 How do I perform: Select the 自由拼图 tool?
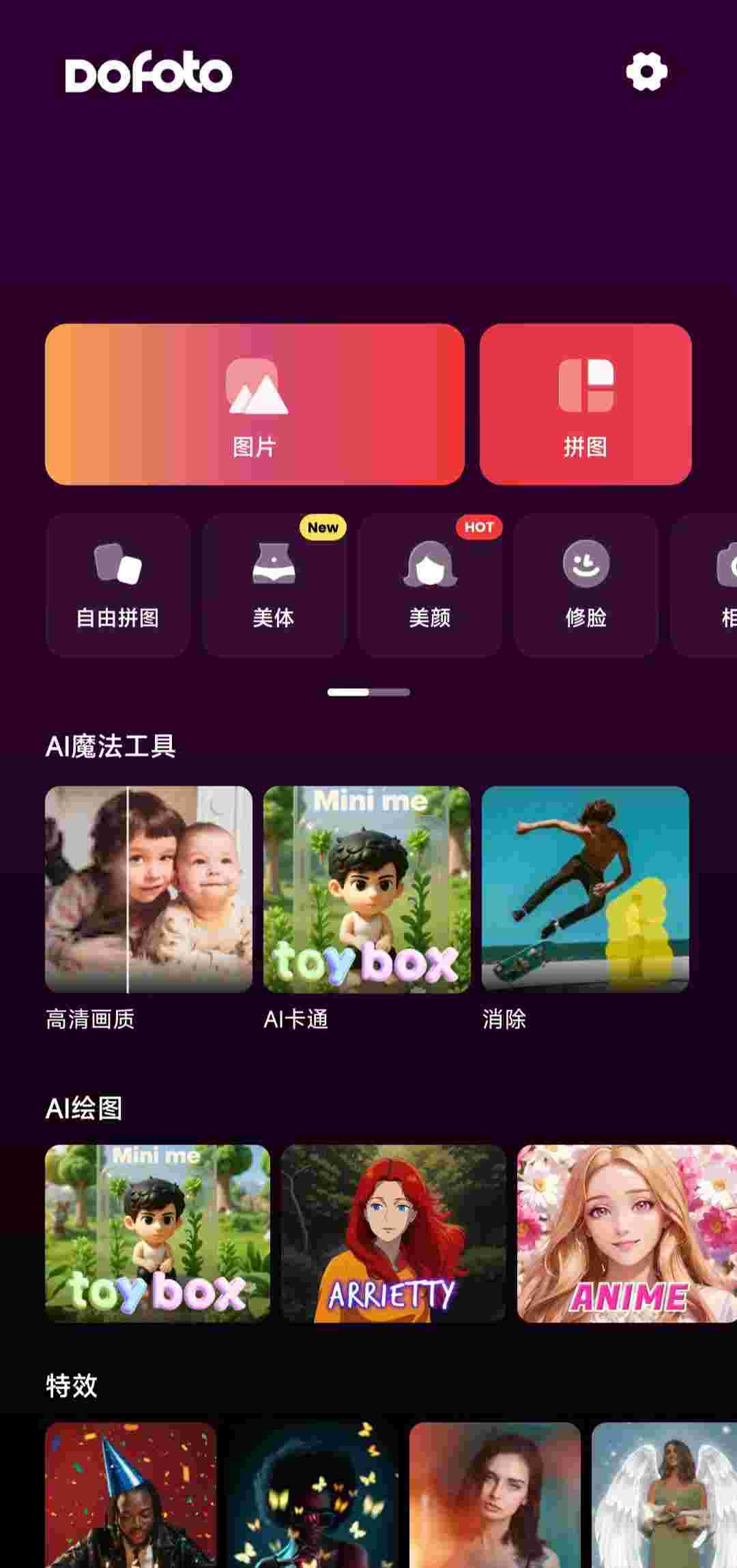tap(117, 585)
